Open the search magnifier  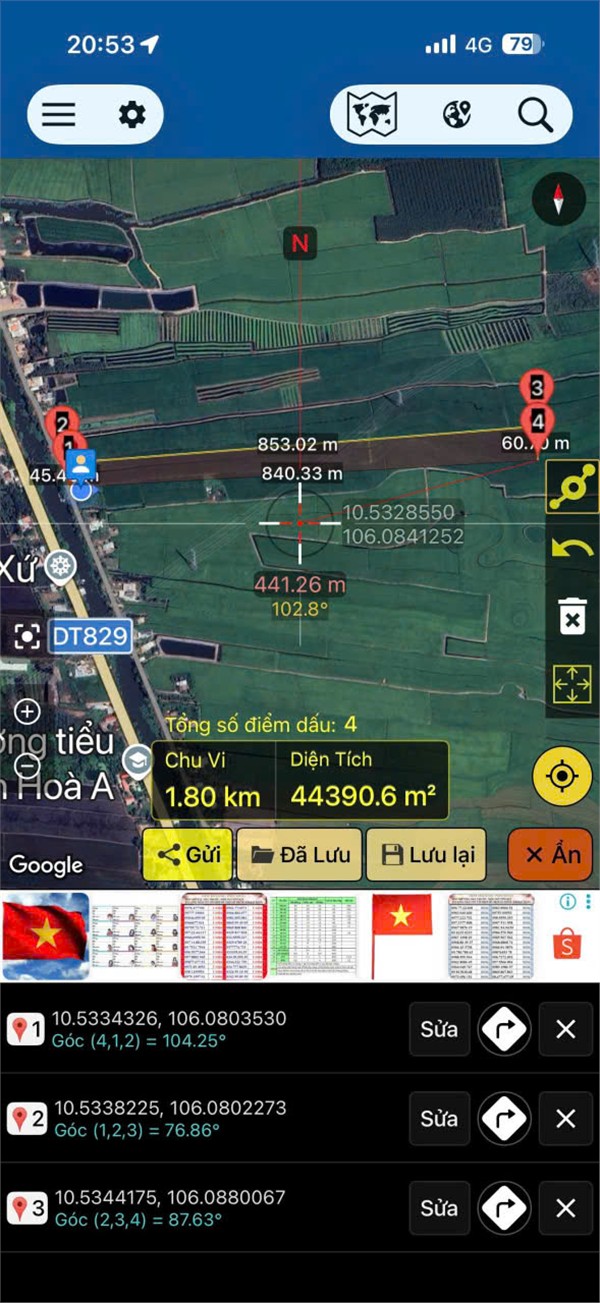(x=535, y=115)
